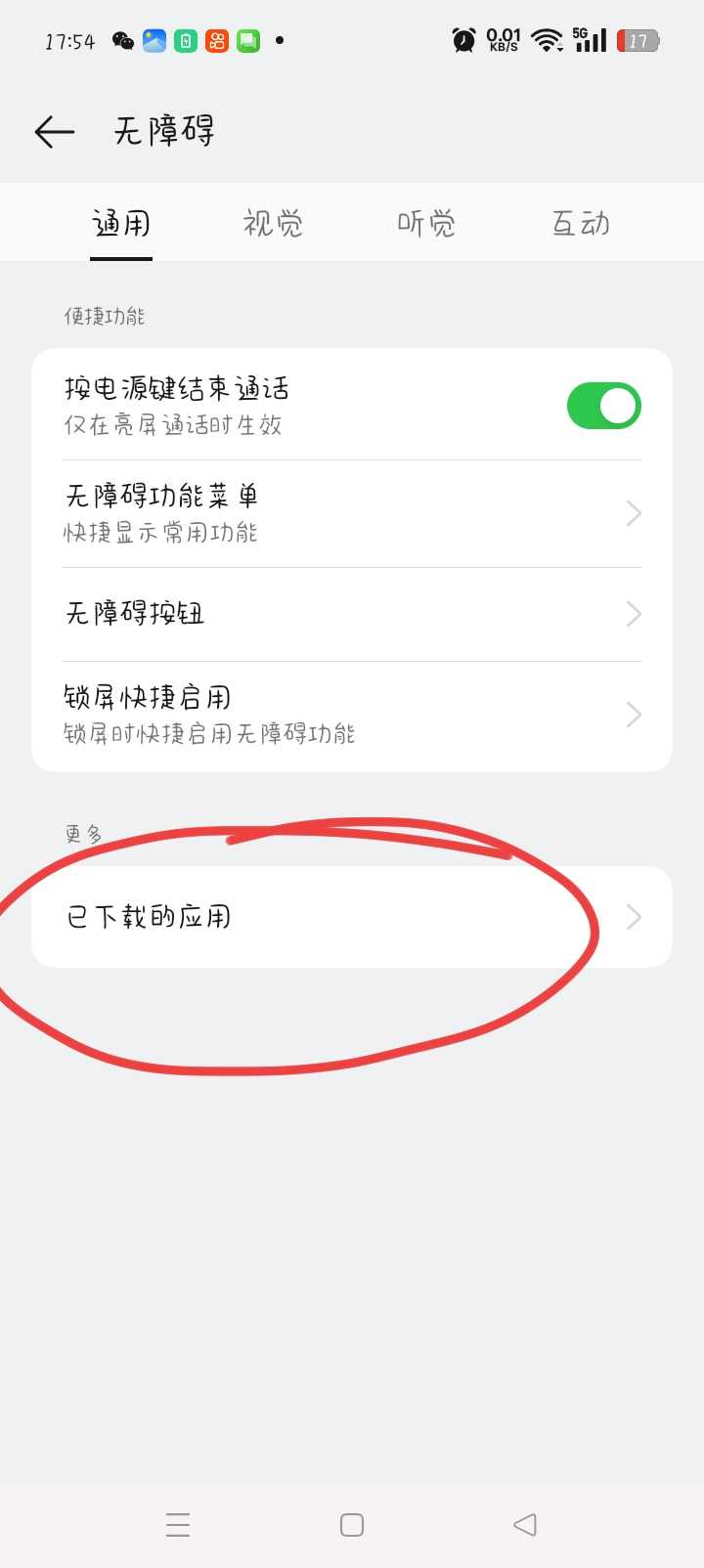Open 已下载的应用 list
Screen dimensions: 704x1568
[x=352, y=917]
